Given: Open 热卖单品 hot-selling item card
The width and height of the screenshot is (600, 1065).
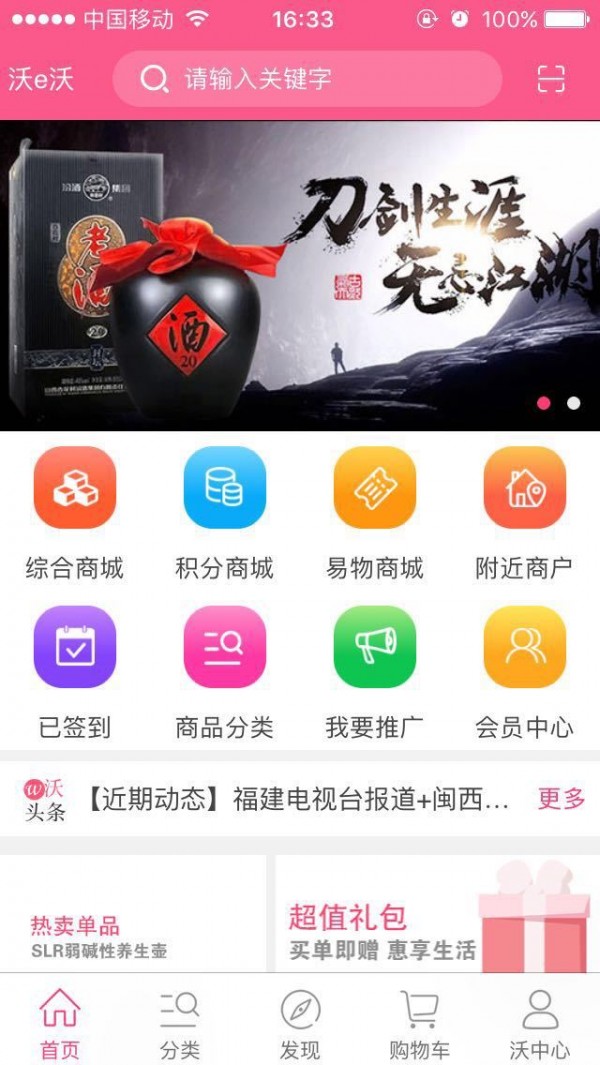Looking at the screenshot, I should coord(133,915).
